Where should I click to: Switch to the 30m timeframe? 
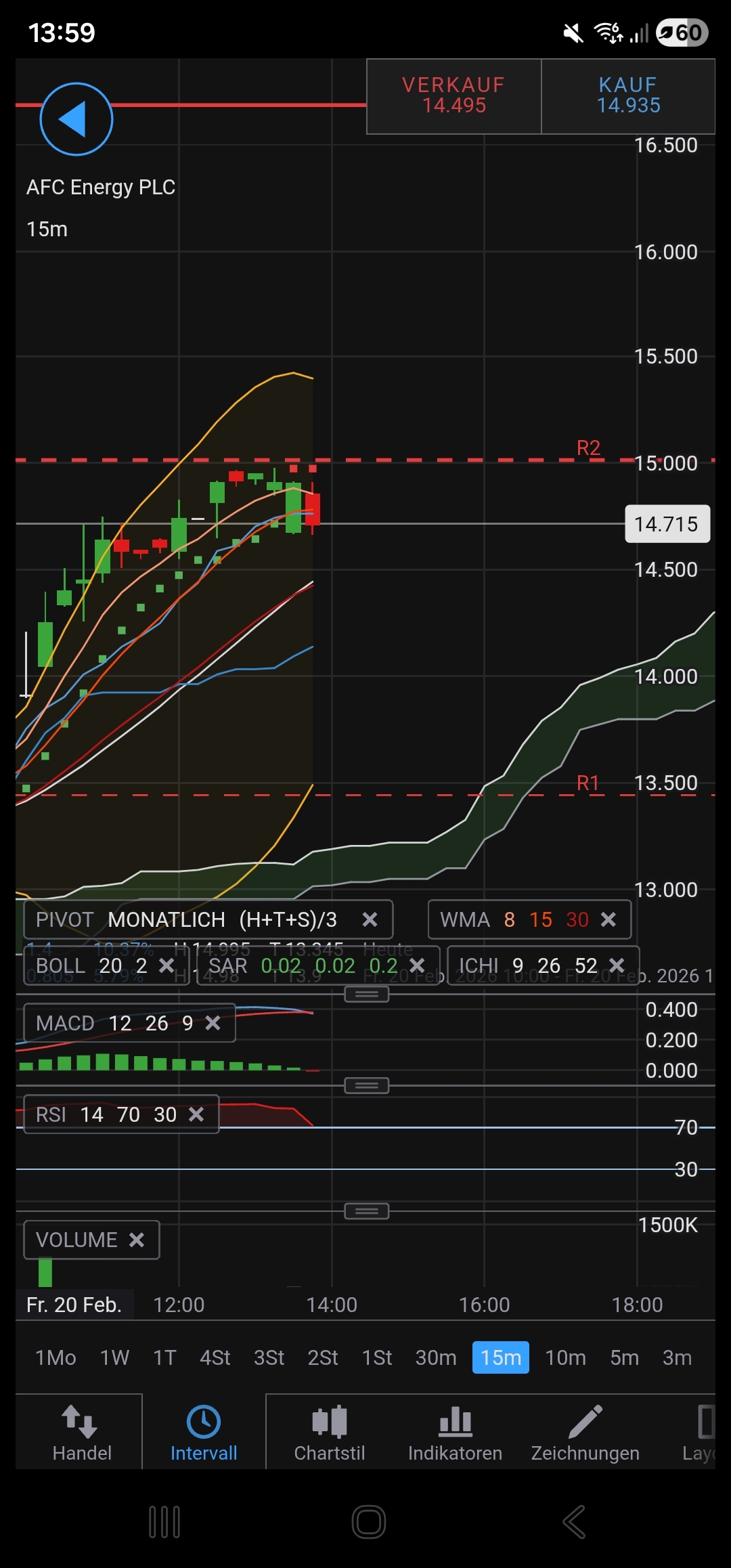436,1358
